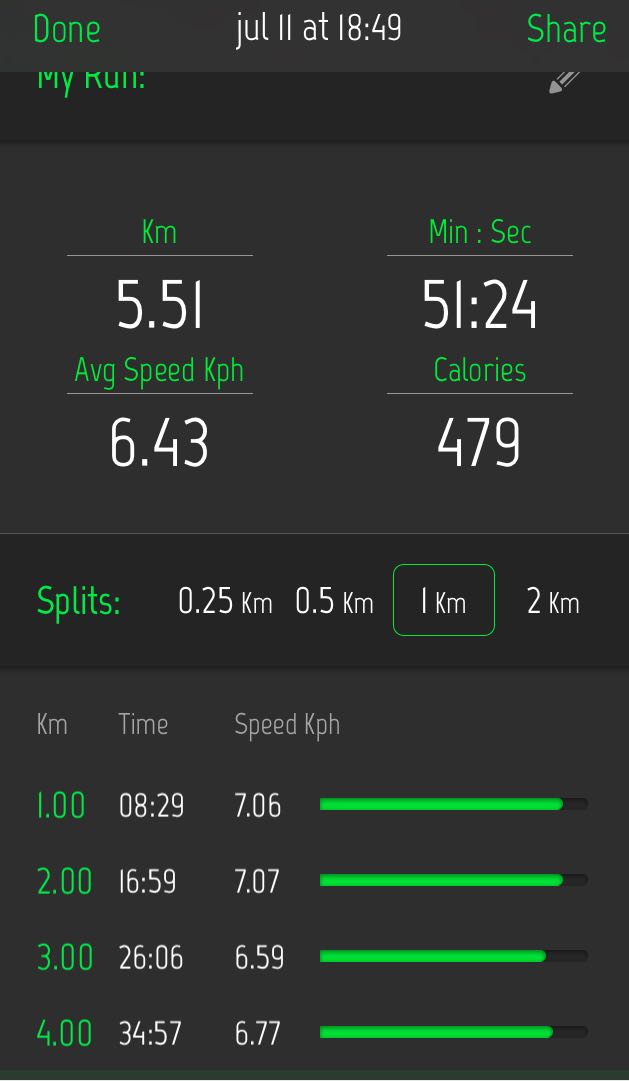Select the 0.25 Km splits option

(225, 600)
